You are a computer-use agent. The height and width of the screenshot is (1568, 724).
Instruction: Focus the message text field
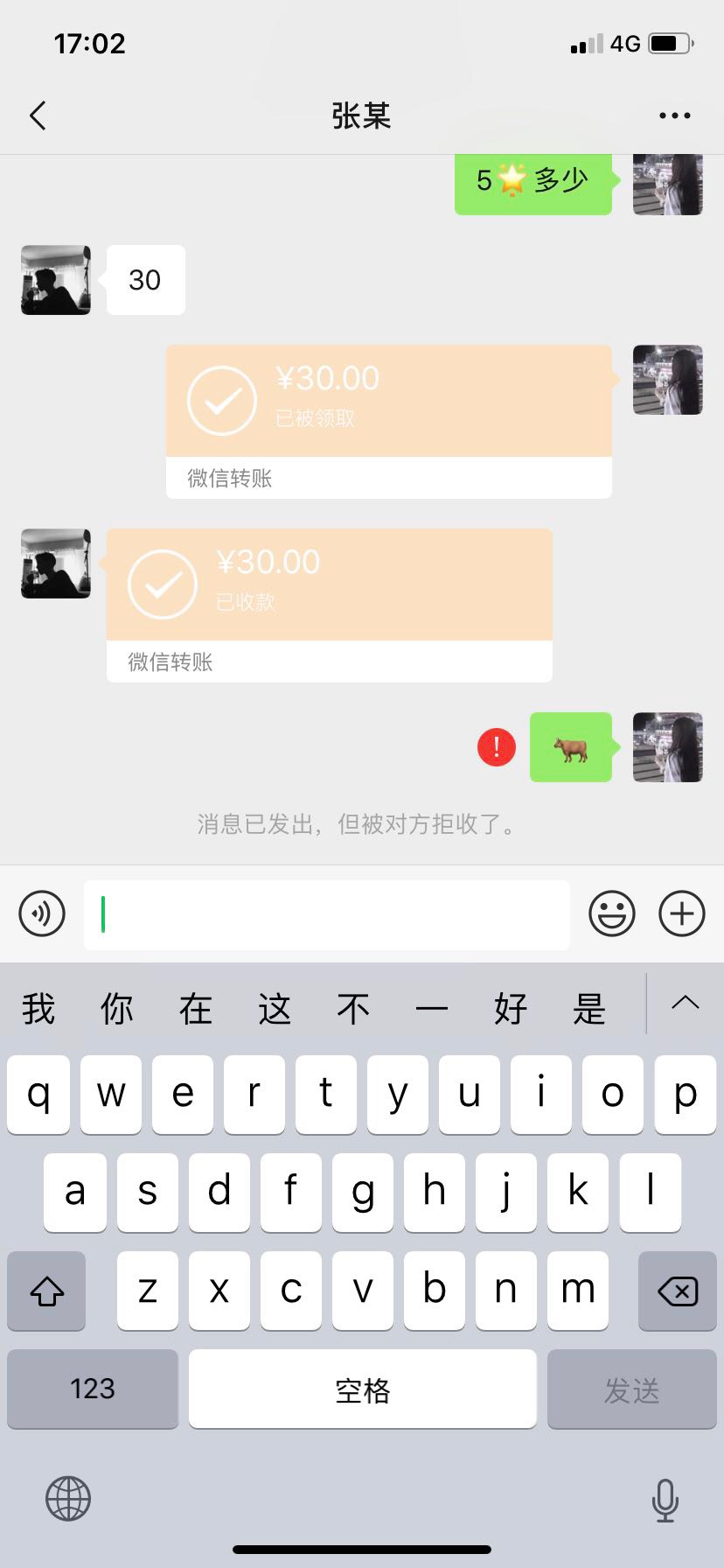327,914
